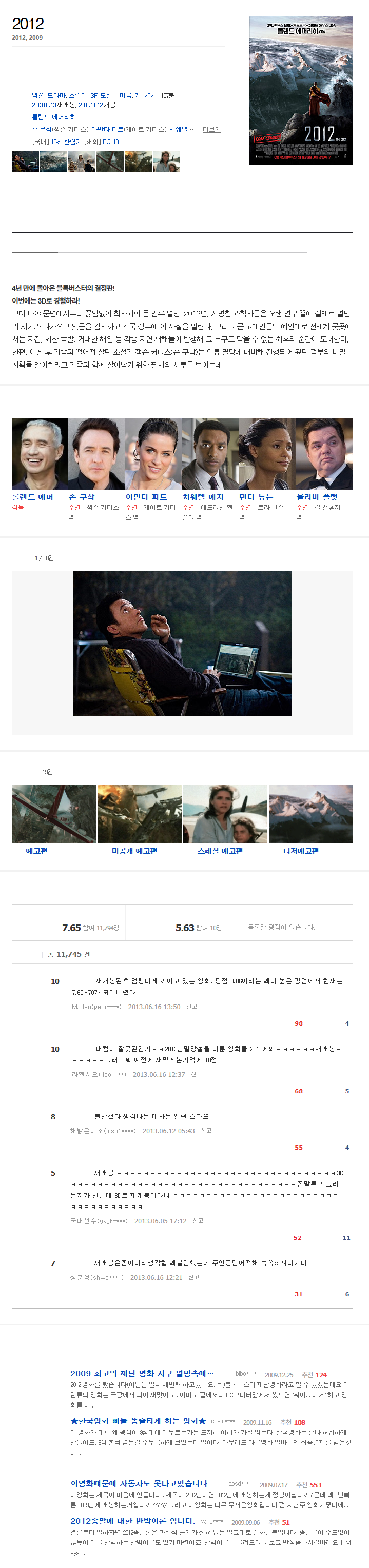Open post 이영화때문에 자동차도 못타고있습니다

(x=139, y=1484)
